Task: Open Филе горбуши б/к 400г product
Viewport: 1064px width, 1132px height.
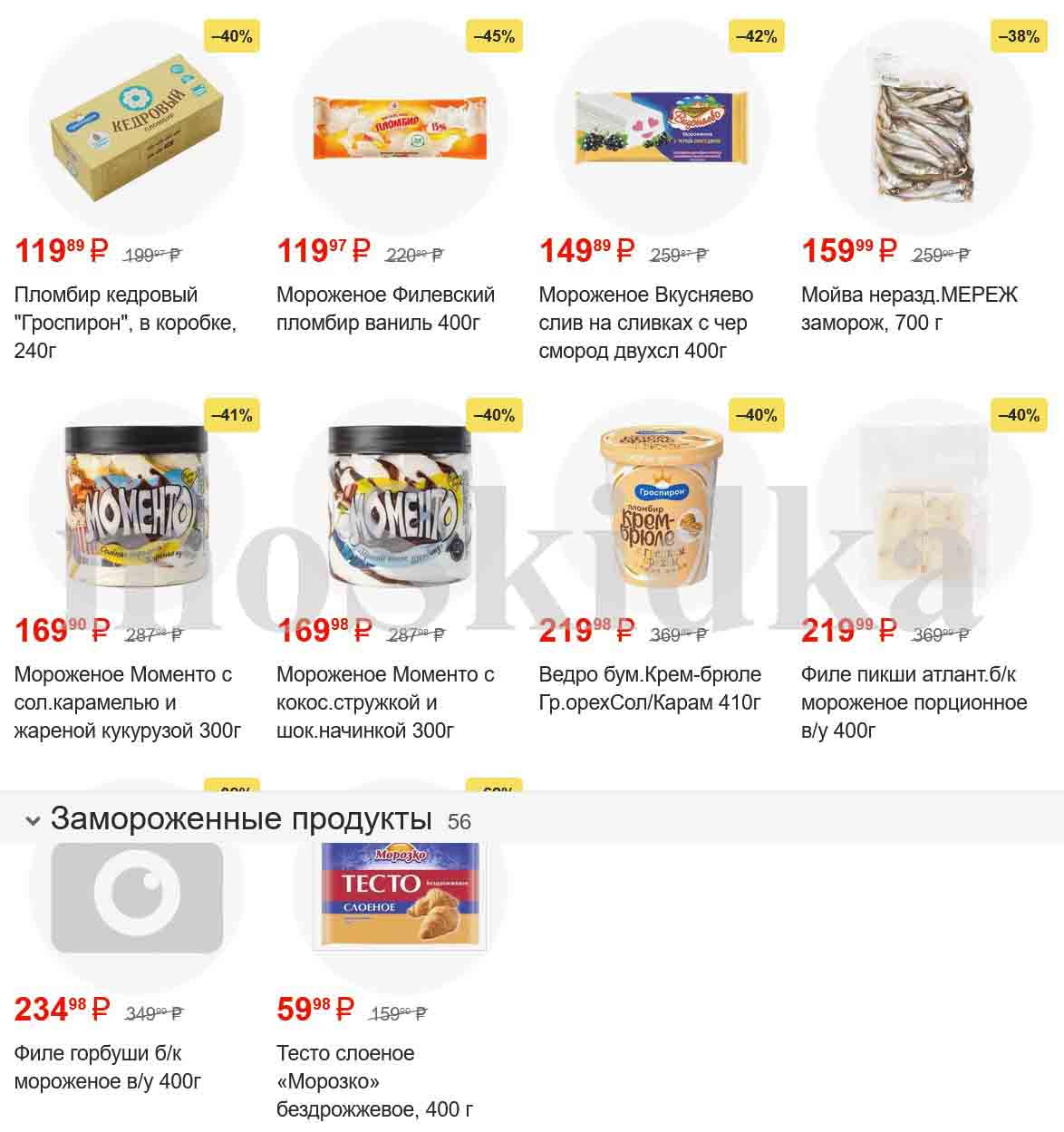Action: tap(136, 897)
